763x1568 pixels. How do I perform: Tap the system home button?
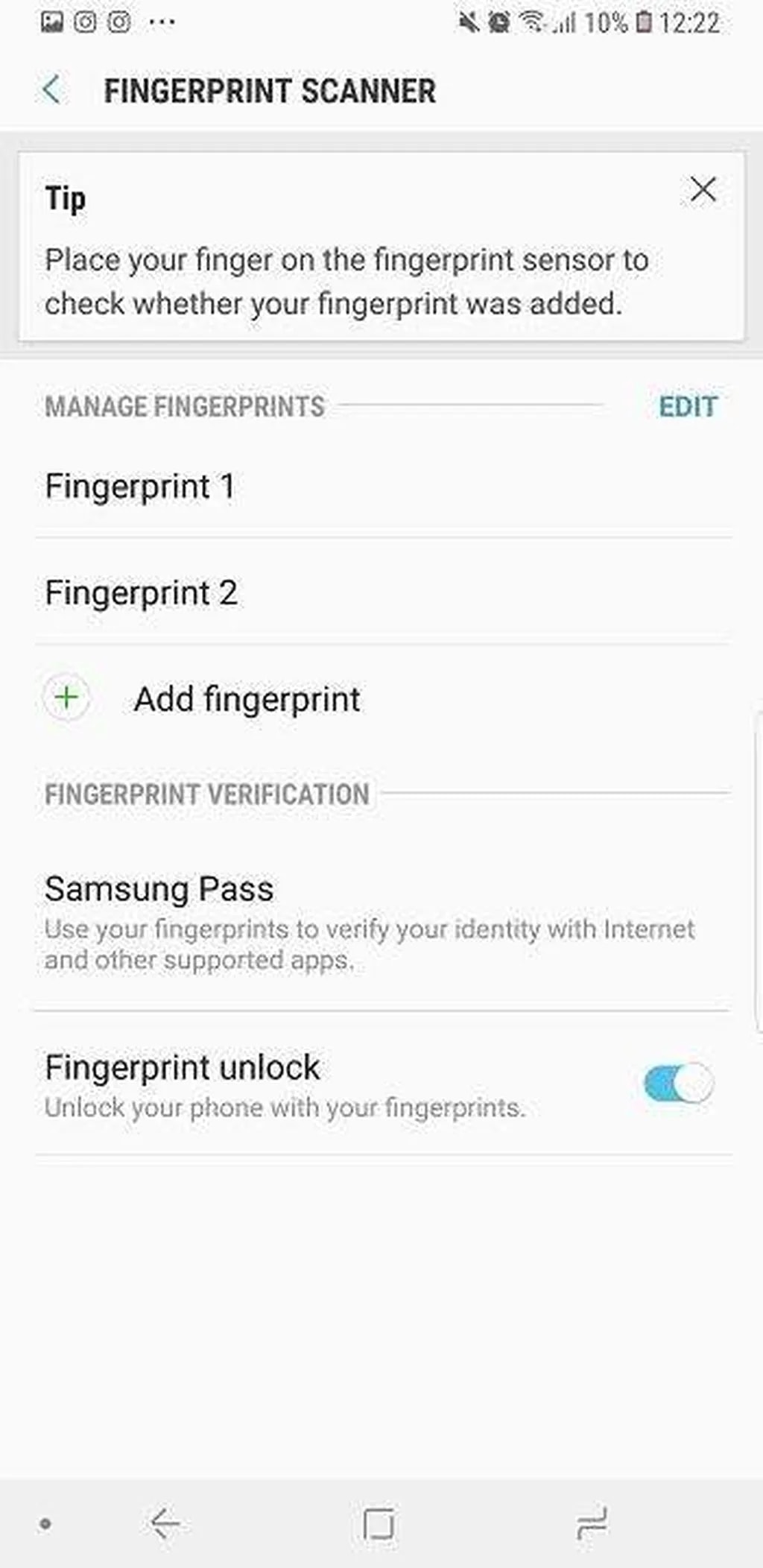coord(379,1523)
